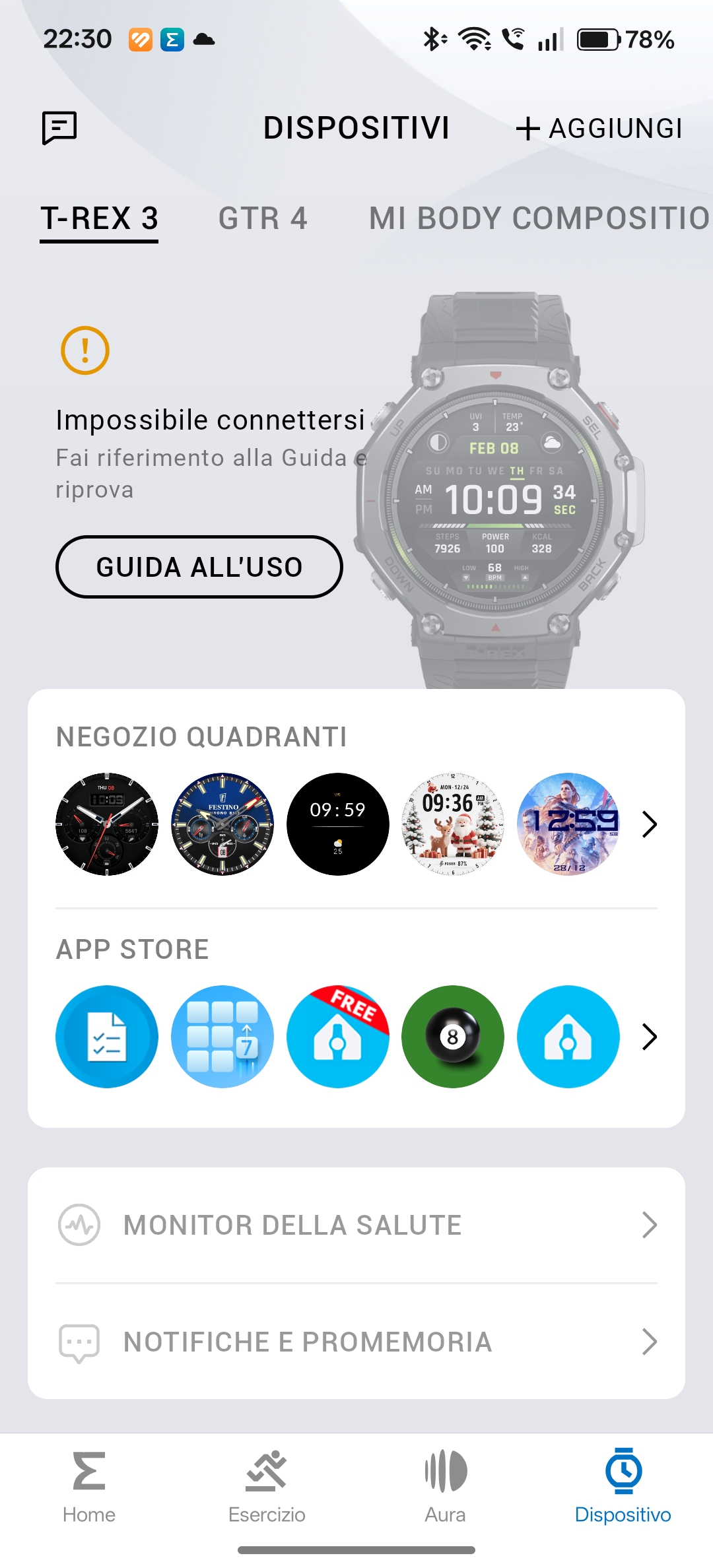
Task: Open the 8-ball app
Action: (453, 1037)
